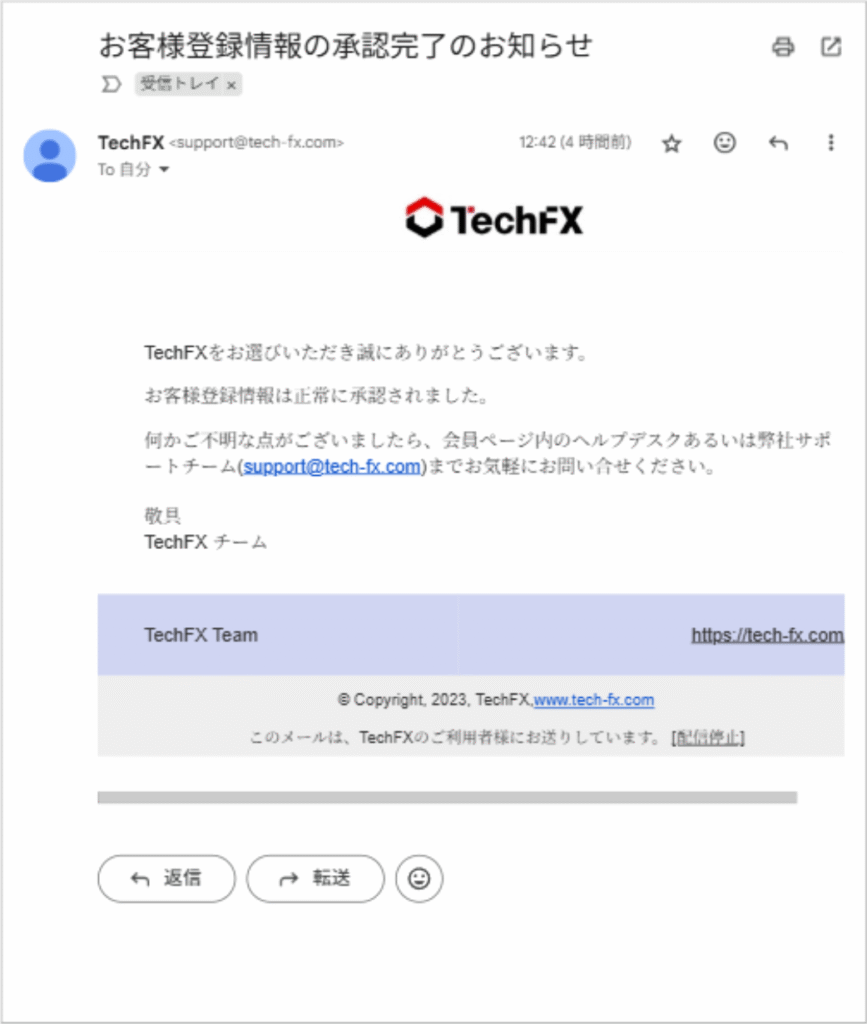Open the https://tech-fx.com link
The height and width of the screenshot is (1024, 867).
767,635
